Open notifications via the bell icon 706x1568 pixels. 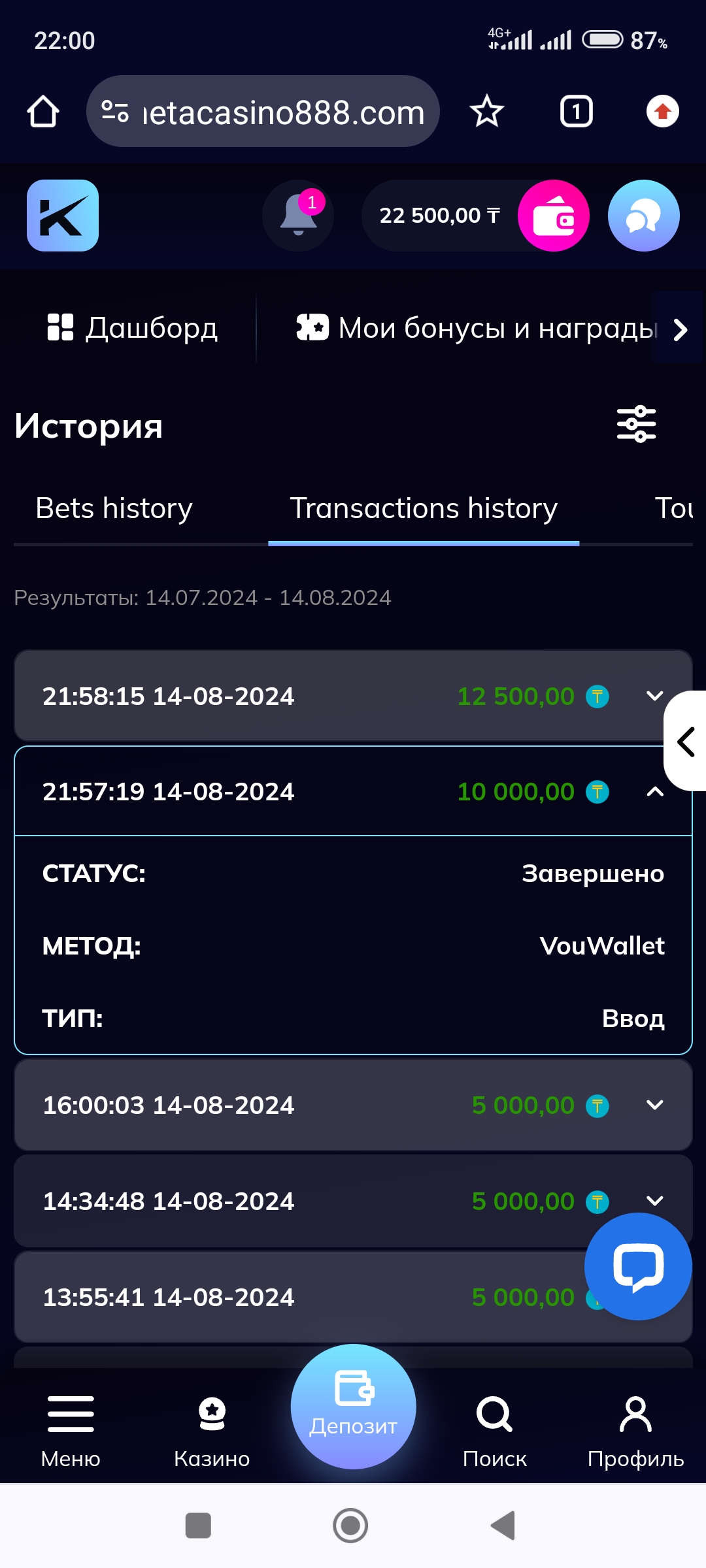298,216
